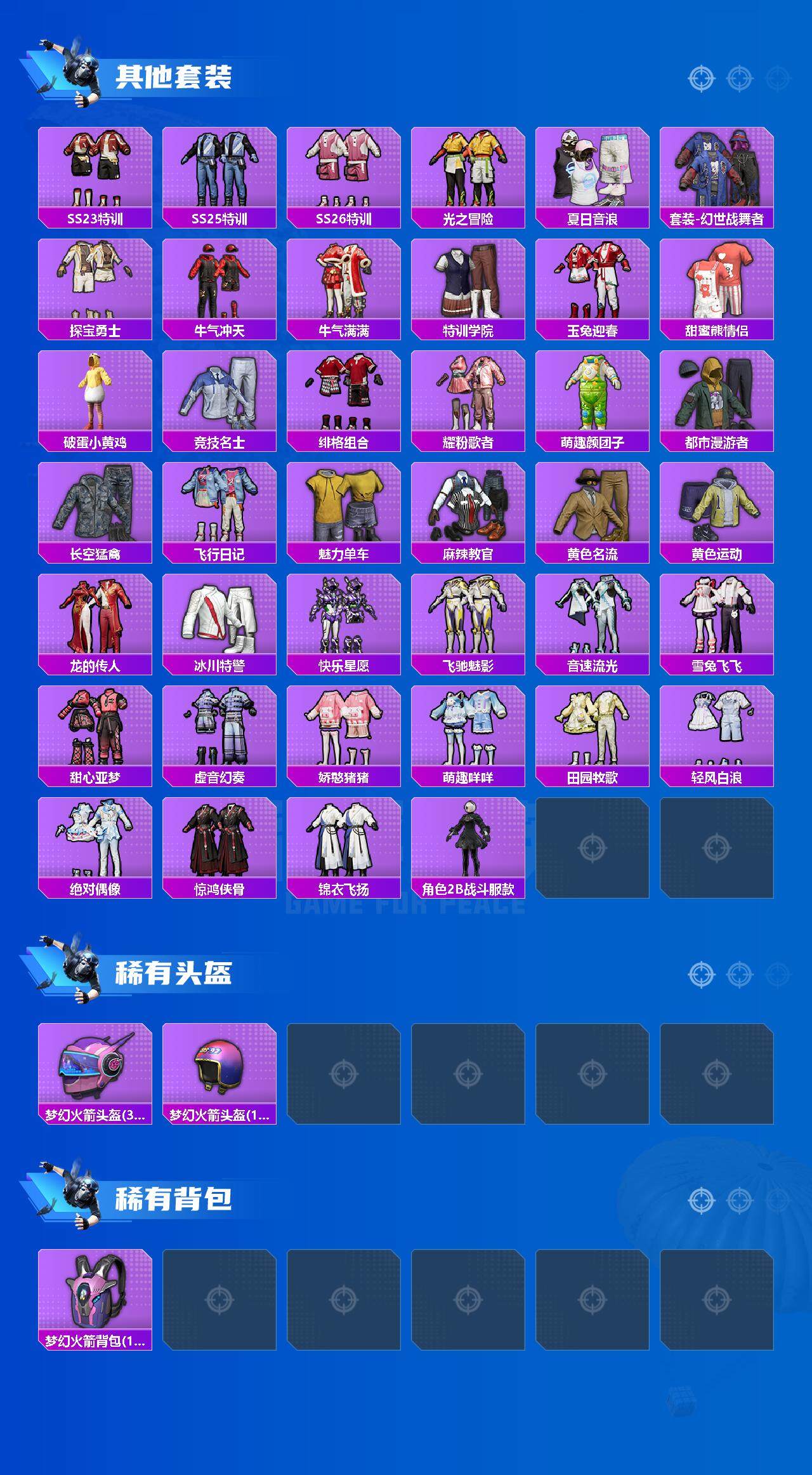This screenshot has height=1475, width=812.
Task: Select the first crosshair icon beside 其他套装 header
Action: pyautogui.click(x=700, y=79)
